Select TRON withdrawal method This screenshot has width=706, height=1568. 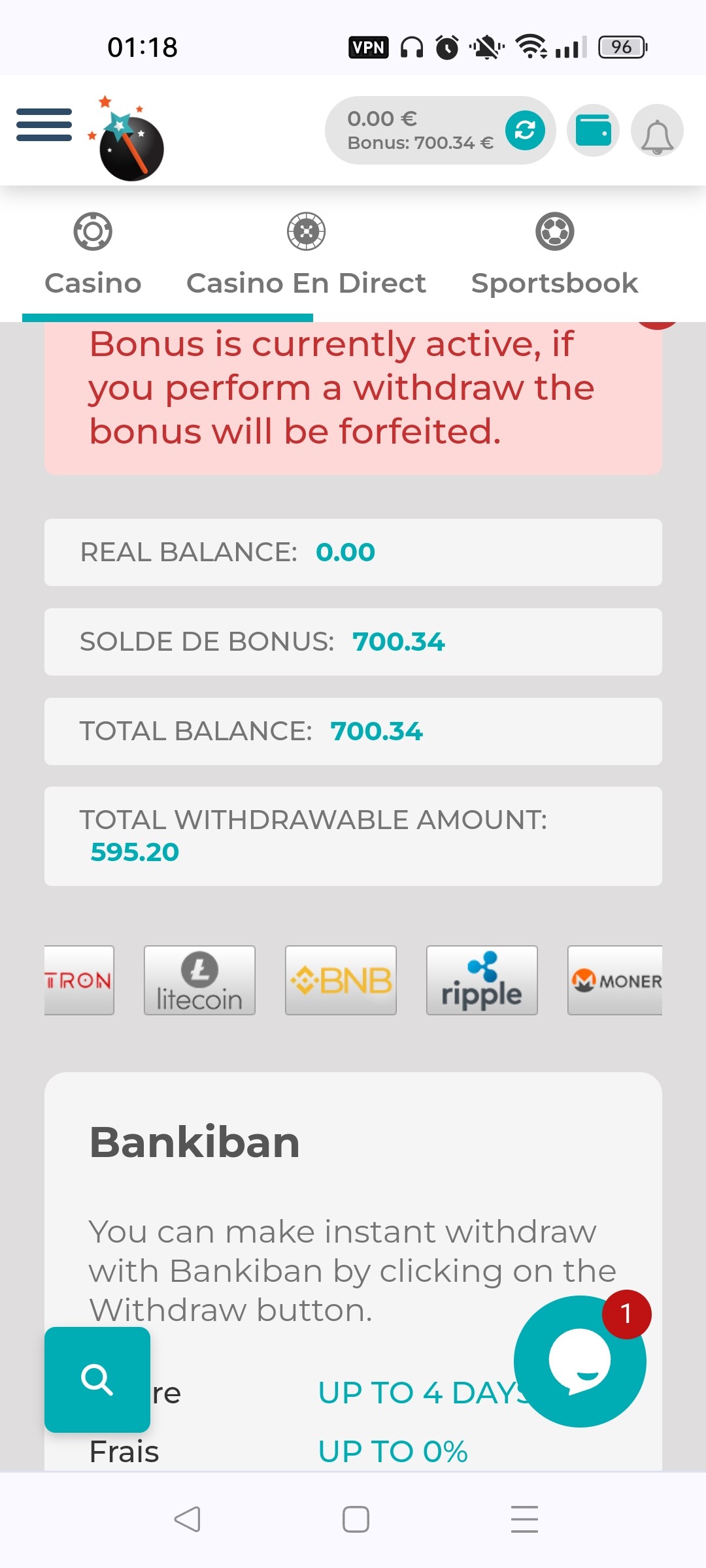pyautogui.click(x=79, y=980)
